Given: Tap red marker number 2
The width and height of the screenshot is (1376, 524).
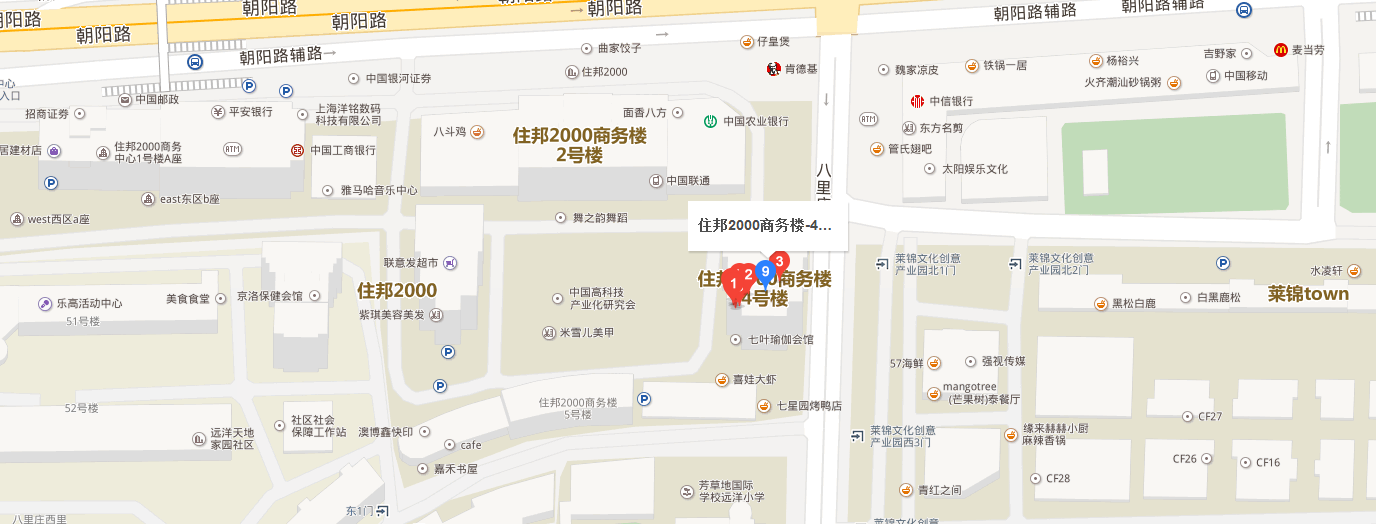Looking at the screenshot, I should coord(748,274).
